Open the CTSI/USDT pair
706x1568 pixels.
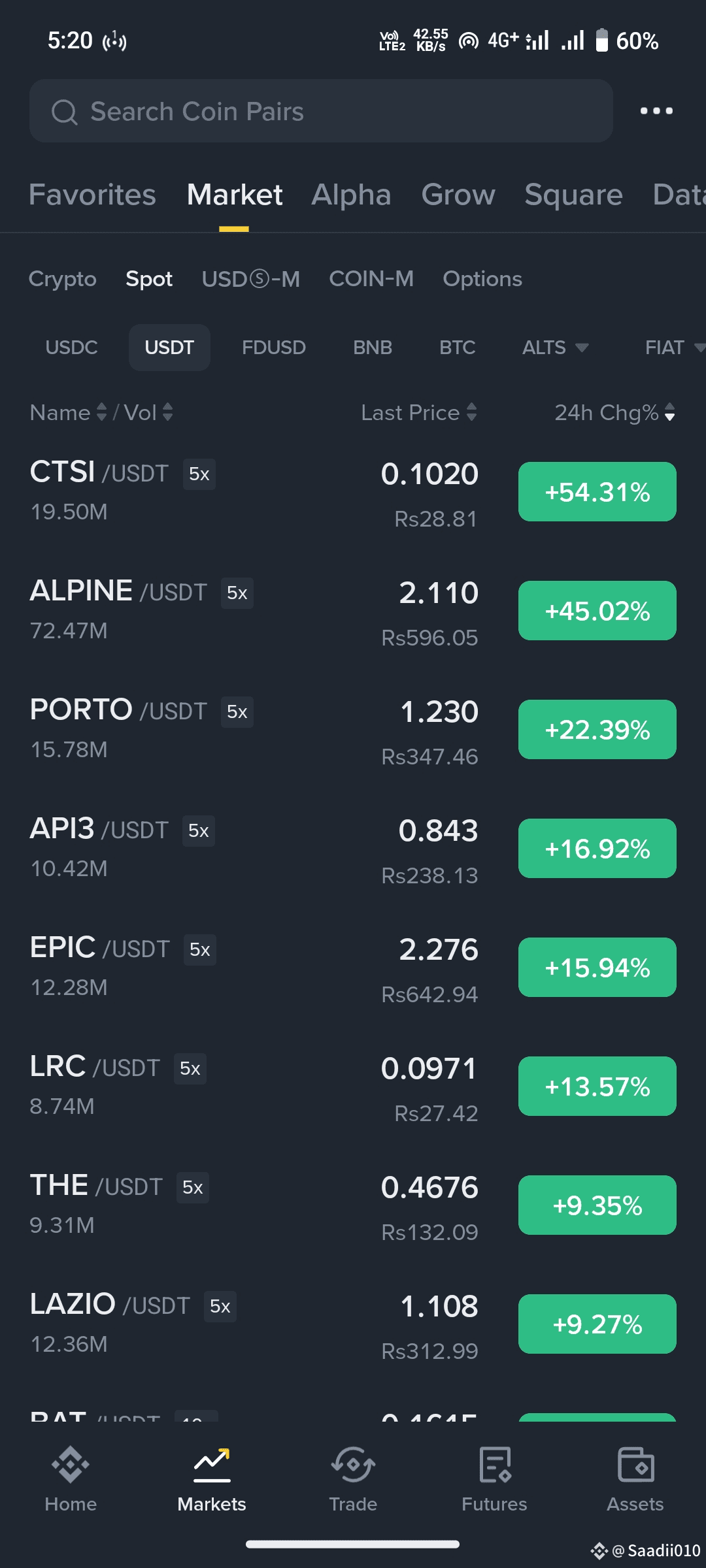[x=353, y=492]
